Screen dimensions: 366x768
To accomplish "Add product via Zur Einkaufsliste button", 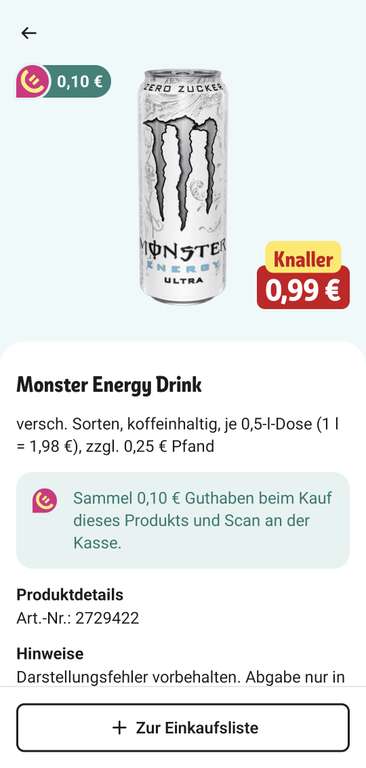I will coord(183,727).
